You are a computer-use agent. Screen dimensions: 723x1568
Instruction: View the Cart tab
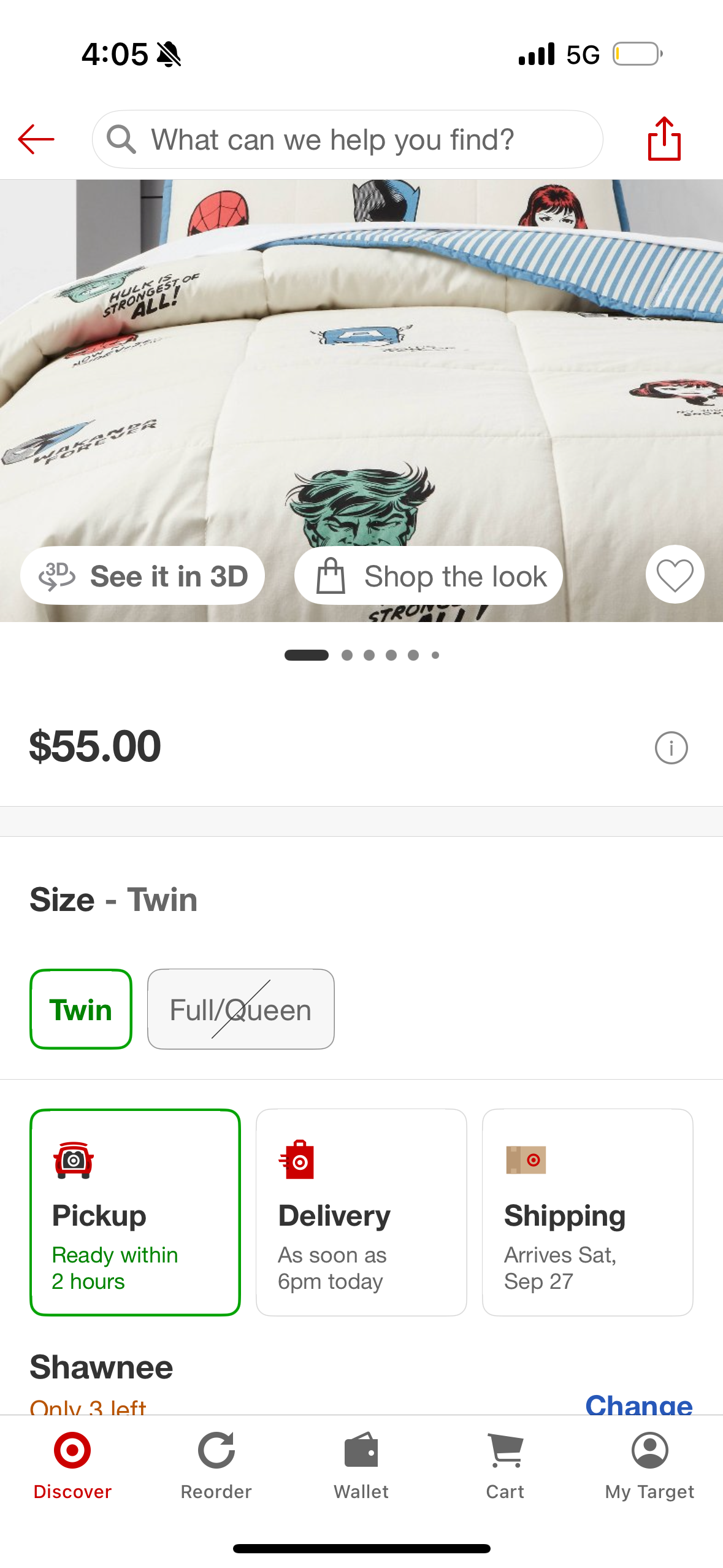point(505,1465)
